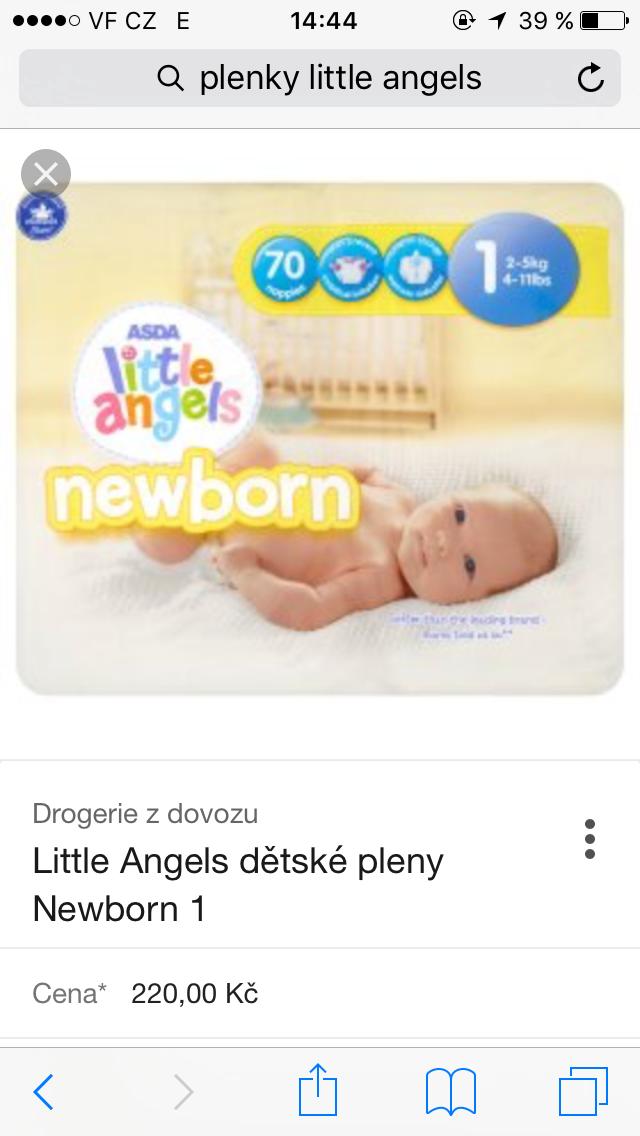The width and height of the screenshot is (640, 1136).
Task: Open the three-dot options menu
Action: click(590, 839)
